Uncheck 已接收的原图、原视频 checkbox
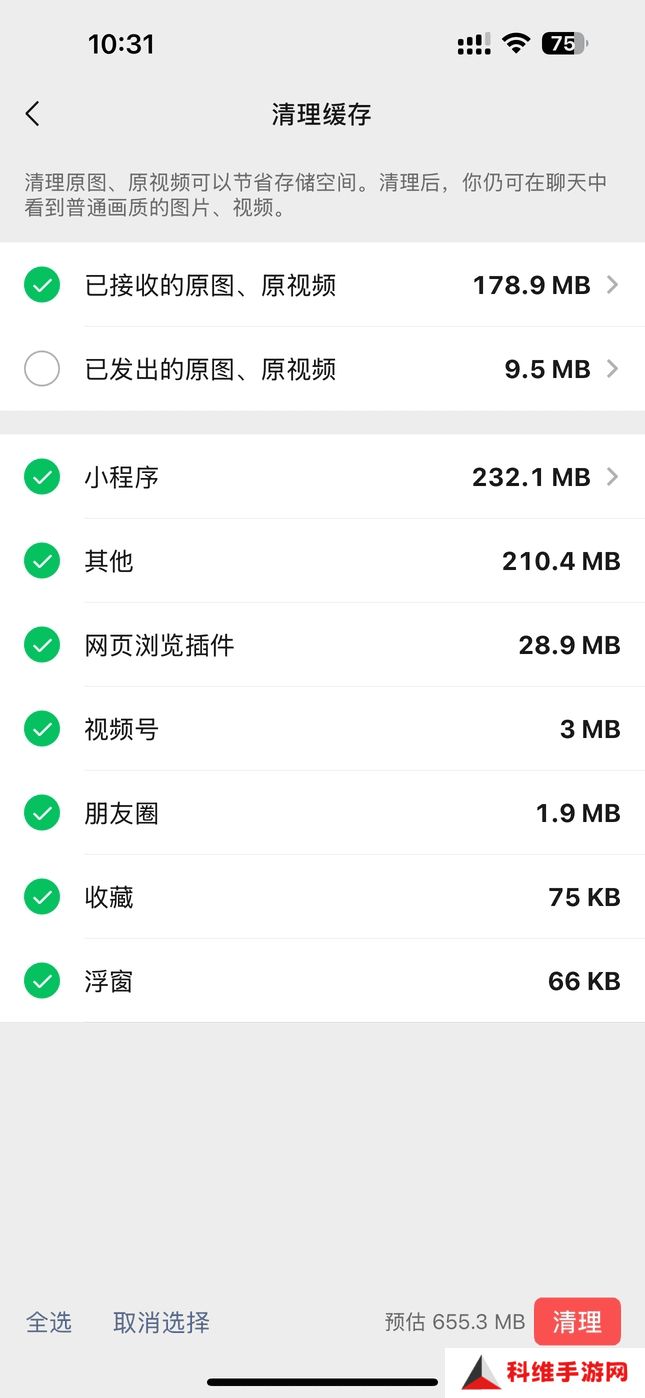The width and height of the screenshot is (645, 1398). point(42,285)
